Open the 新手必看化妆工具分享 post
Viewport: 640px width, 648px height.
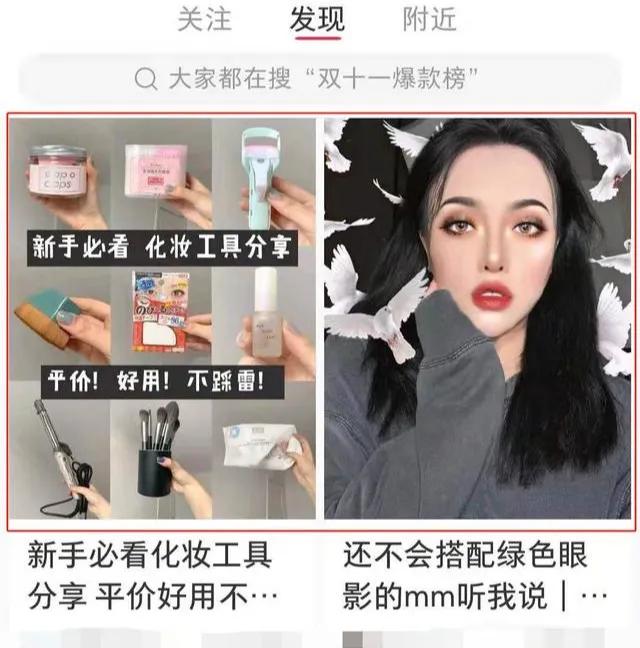click(162, 320)
